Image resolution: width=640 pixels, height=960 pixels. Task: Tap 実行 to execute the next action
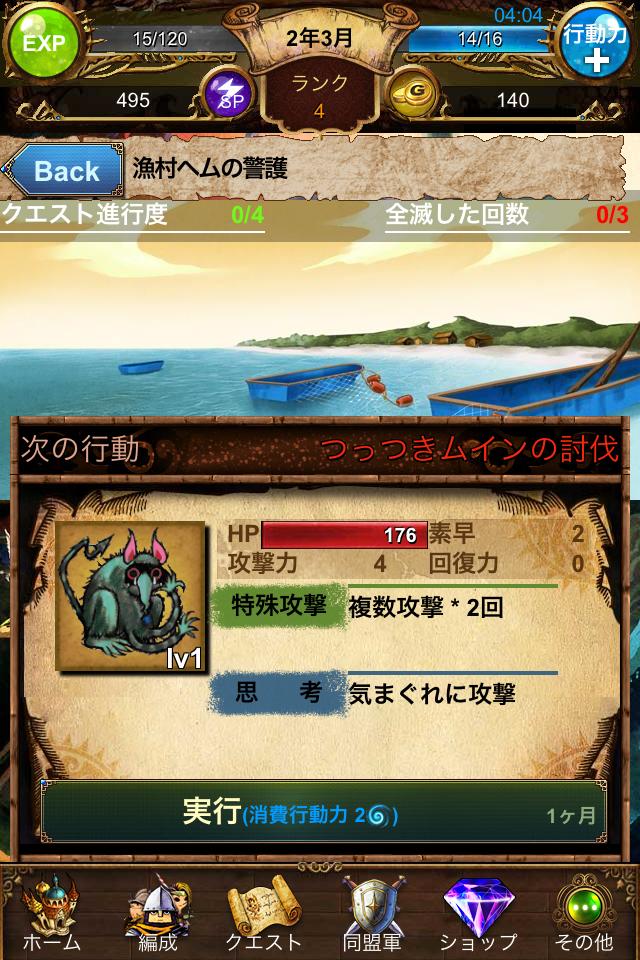point(323,812)
